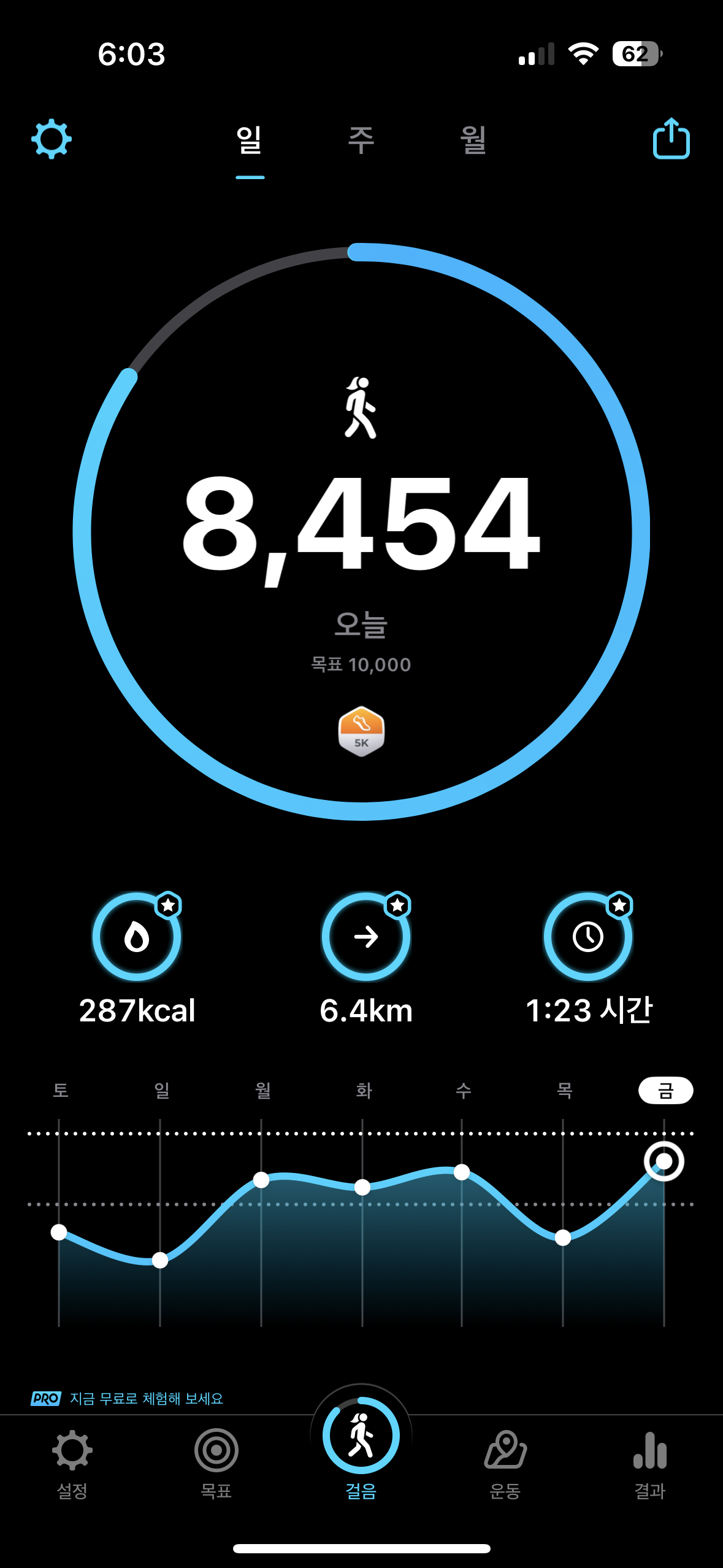Open settings via the top gear icon
Viewport: 723px width, 1568px height.
[52, 139]
